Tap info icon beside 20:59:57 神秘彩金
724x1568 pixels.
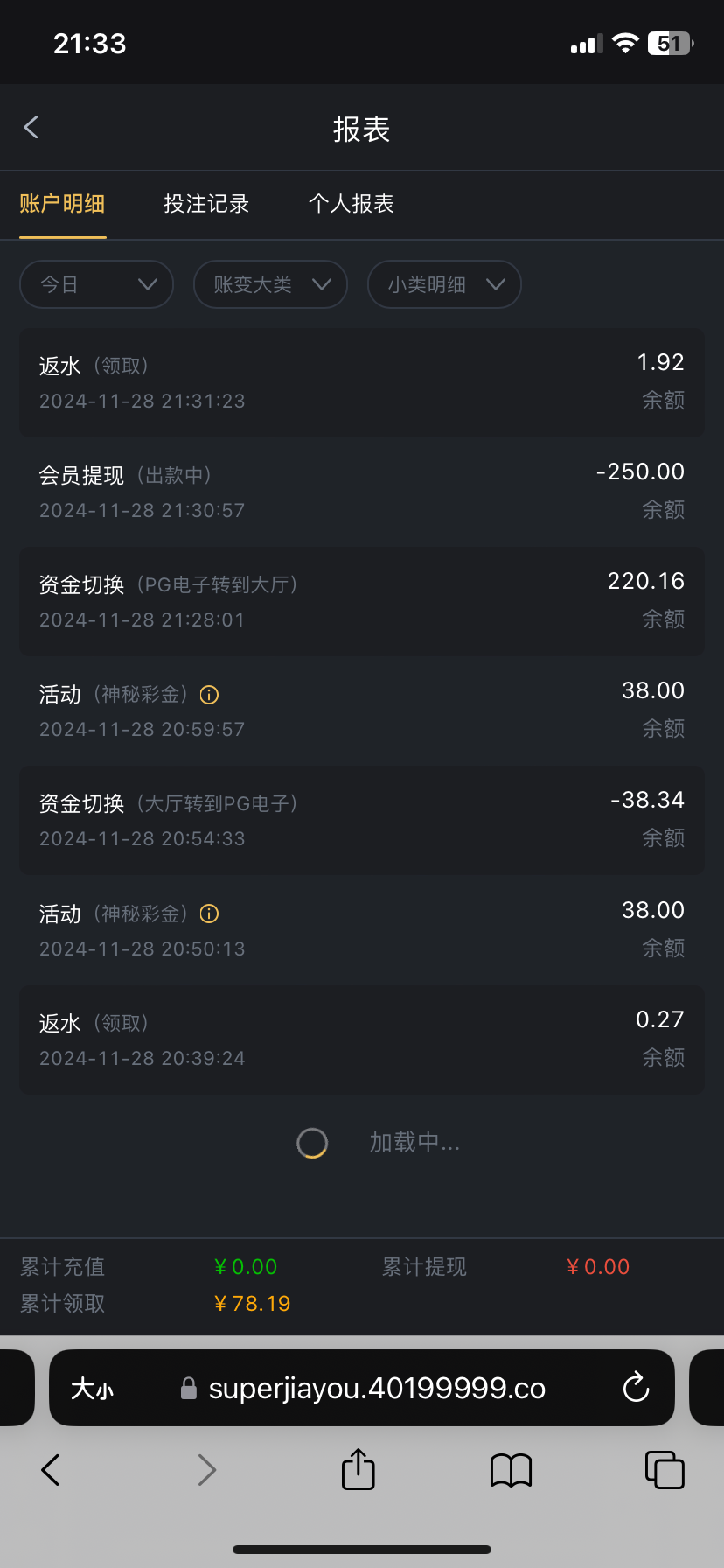(209, 695)
